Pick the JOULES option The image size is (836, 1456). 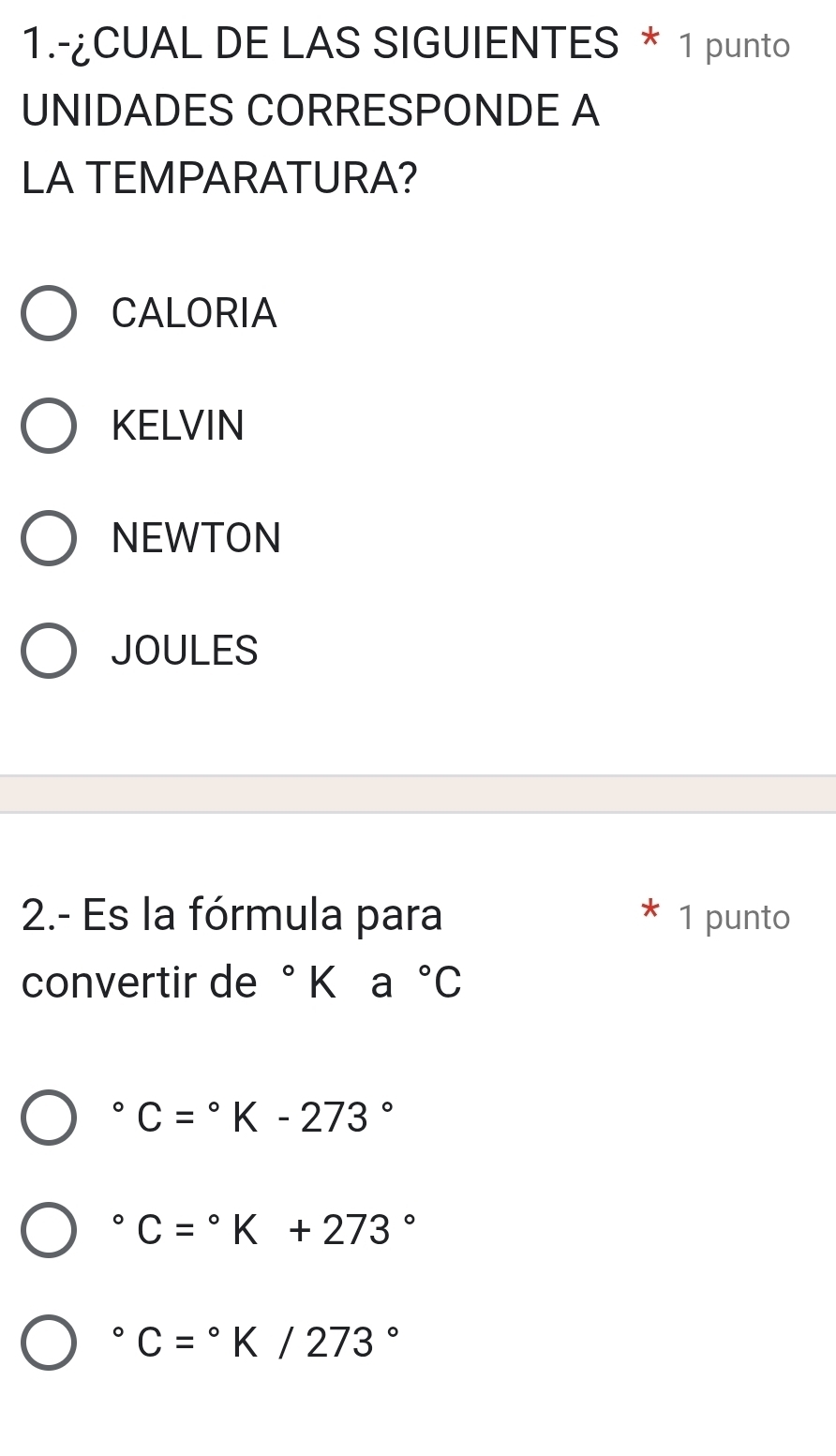(49, 651)
